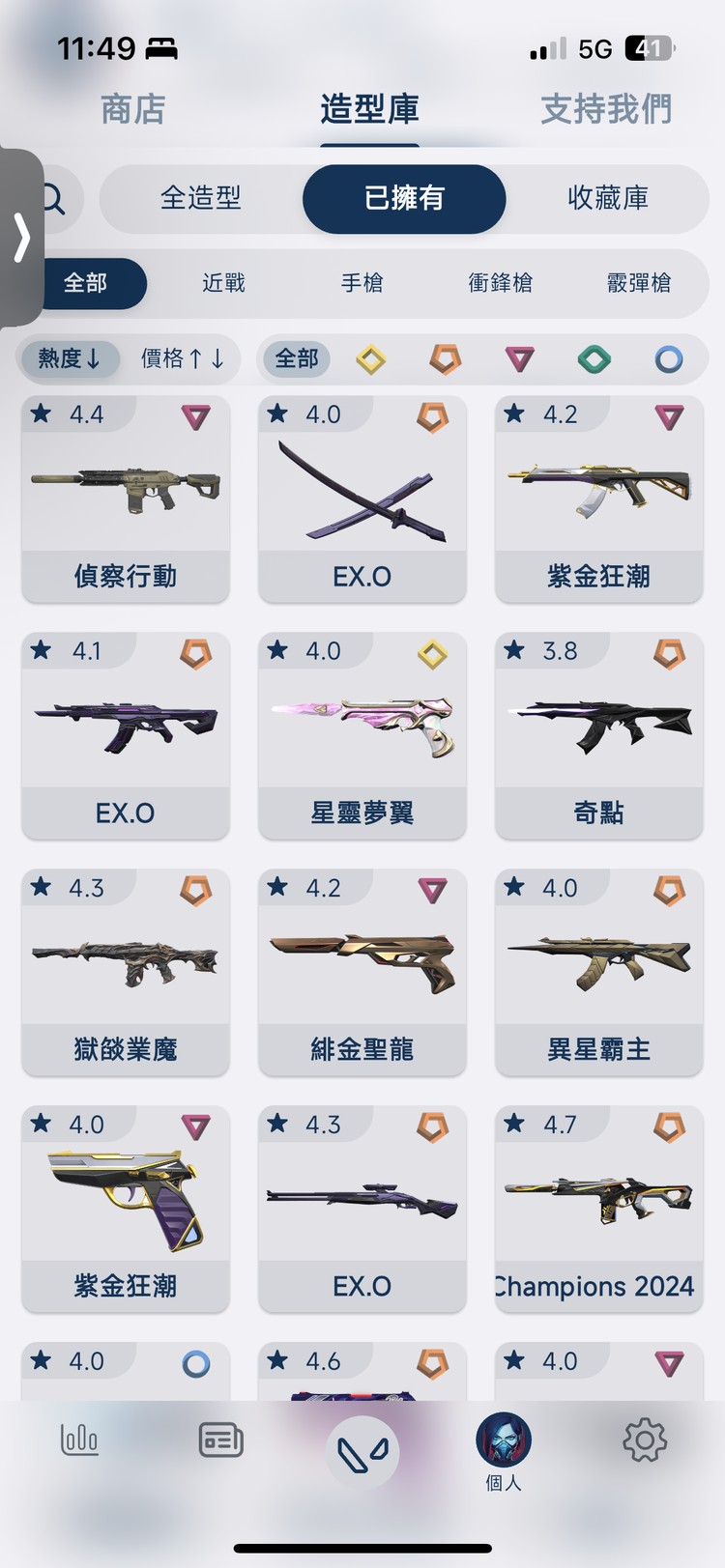
Task: Switch to the 商店 tab
Action: pos(132,109)
